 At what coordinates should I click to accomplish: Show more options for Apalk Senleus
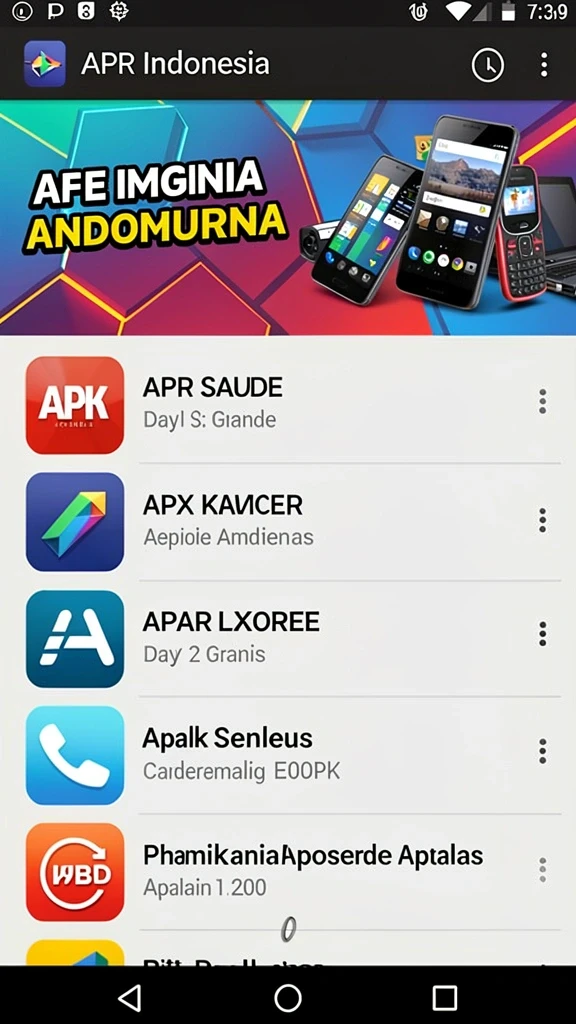(x=542, y=751)
